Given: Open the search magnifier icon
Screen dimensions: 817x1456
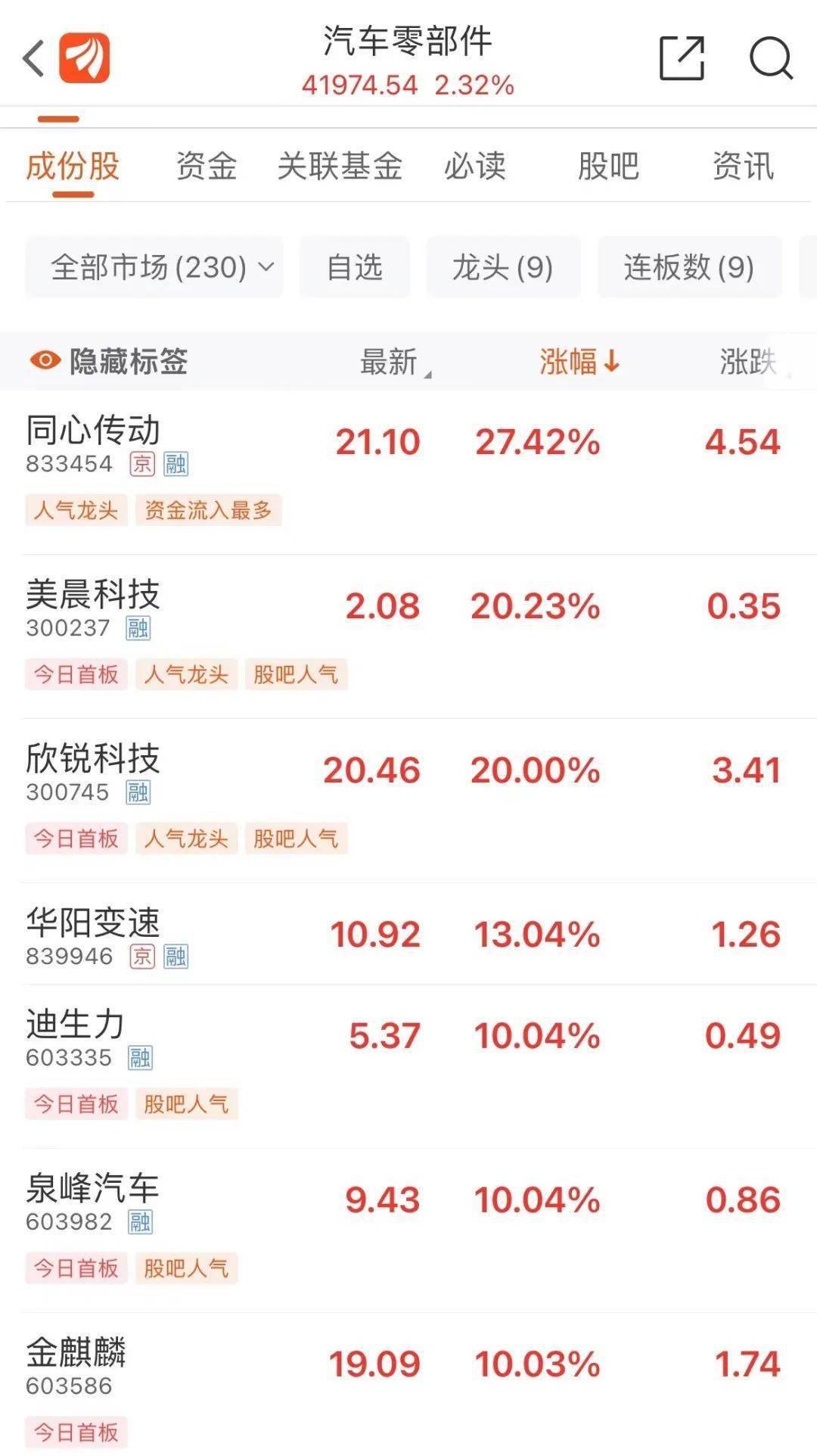Looking at the screenshot, I should coord(770,58).
